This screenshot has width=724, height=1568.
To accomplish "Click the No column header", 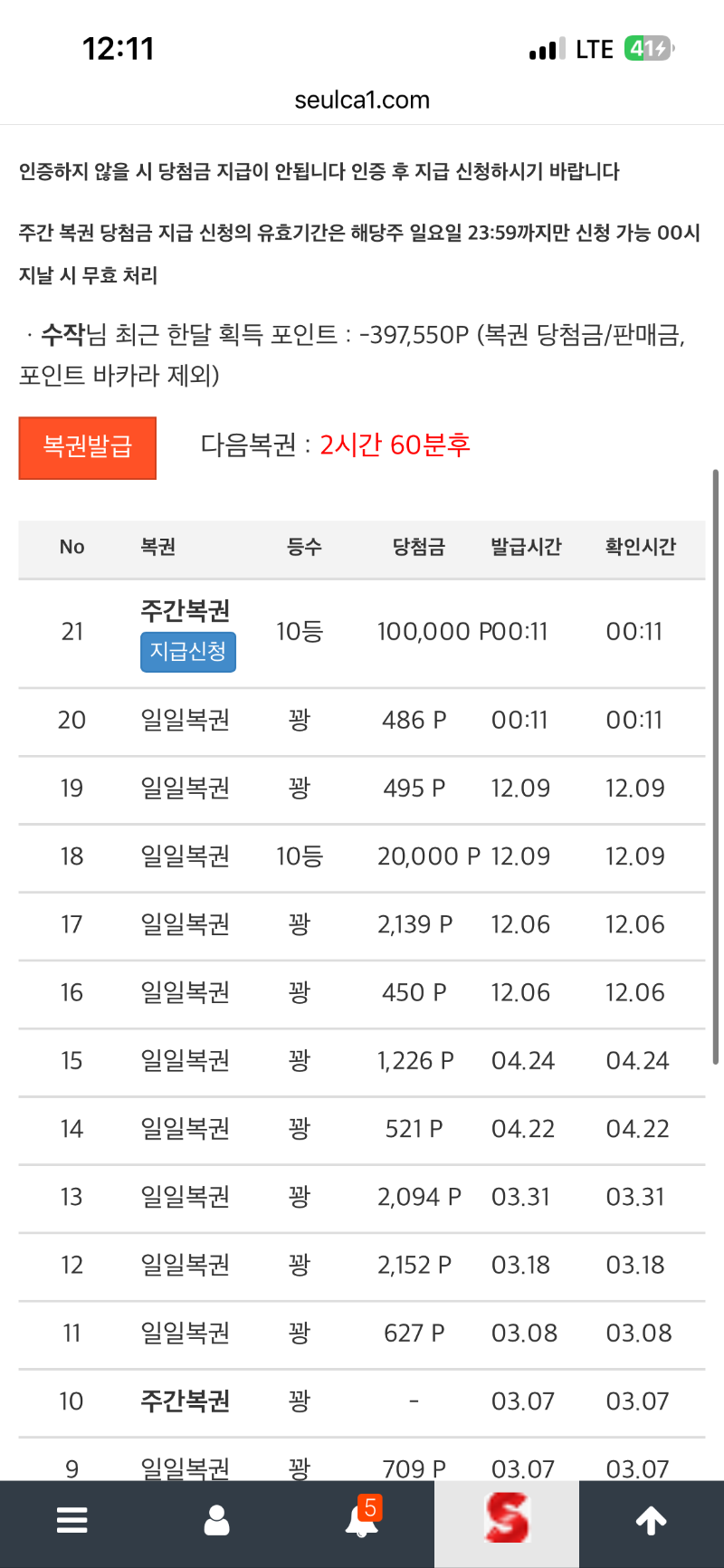I will [72, 547].
